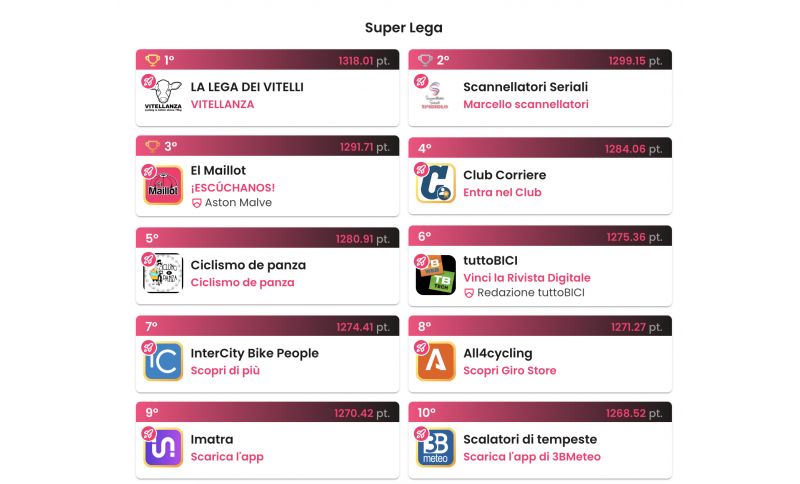This screenshot has height=484, width=800.
Task: Open InterCity Bike People card
Action: coord(254,353)
